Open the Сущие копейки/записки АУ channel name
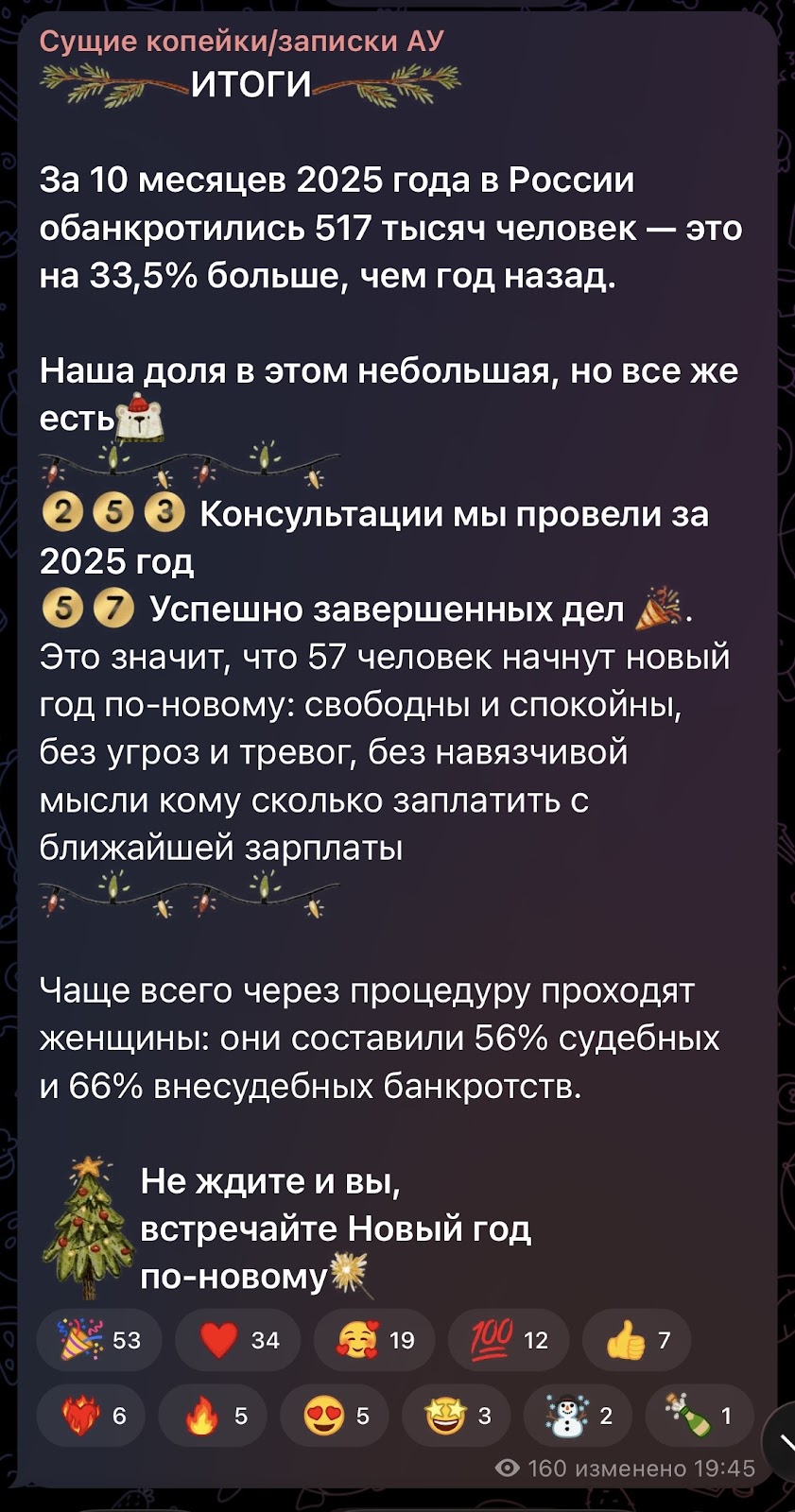 tap(241, 42)
